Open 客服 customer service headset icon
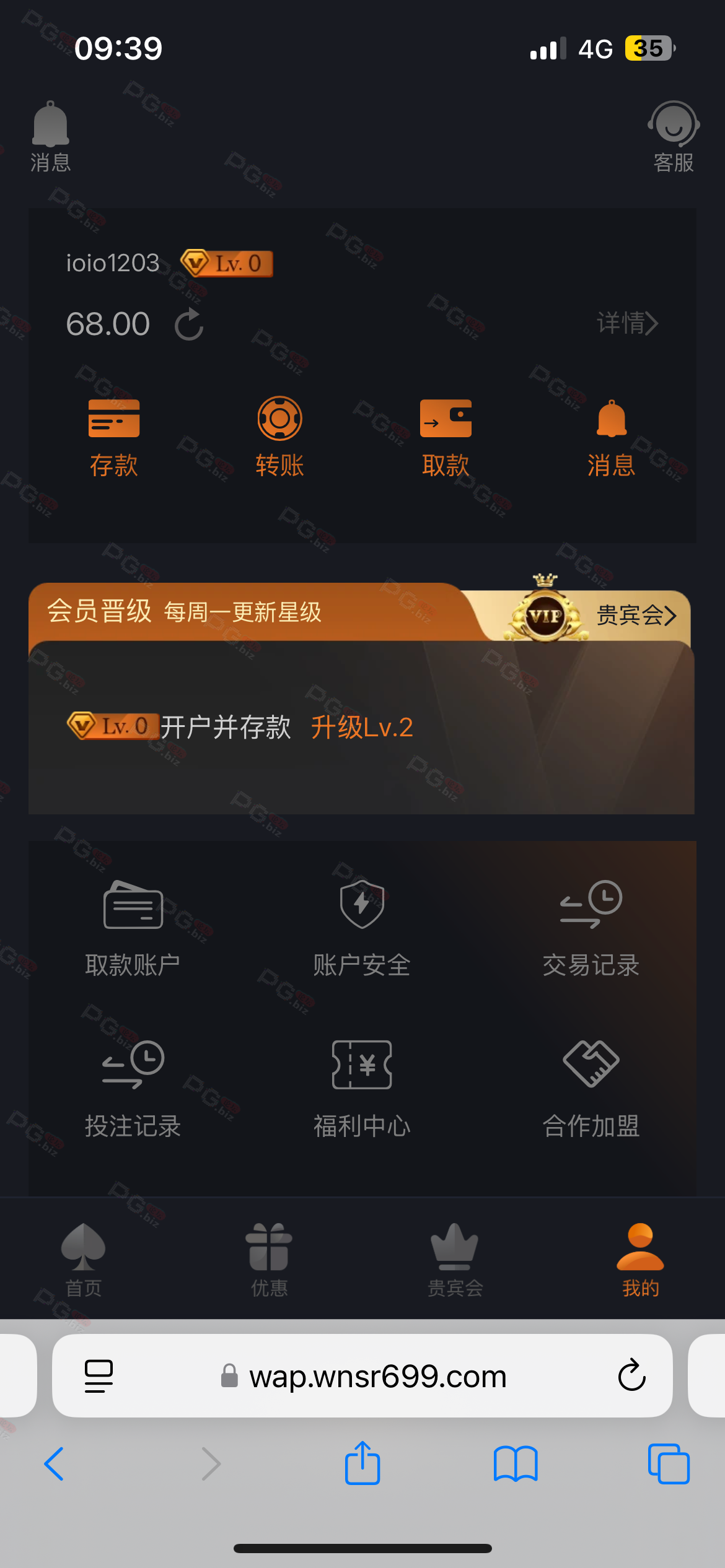The height and width of the screenshot is (1568, 725). click(674, 136)
